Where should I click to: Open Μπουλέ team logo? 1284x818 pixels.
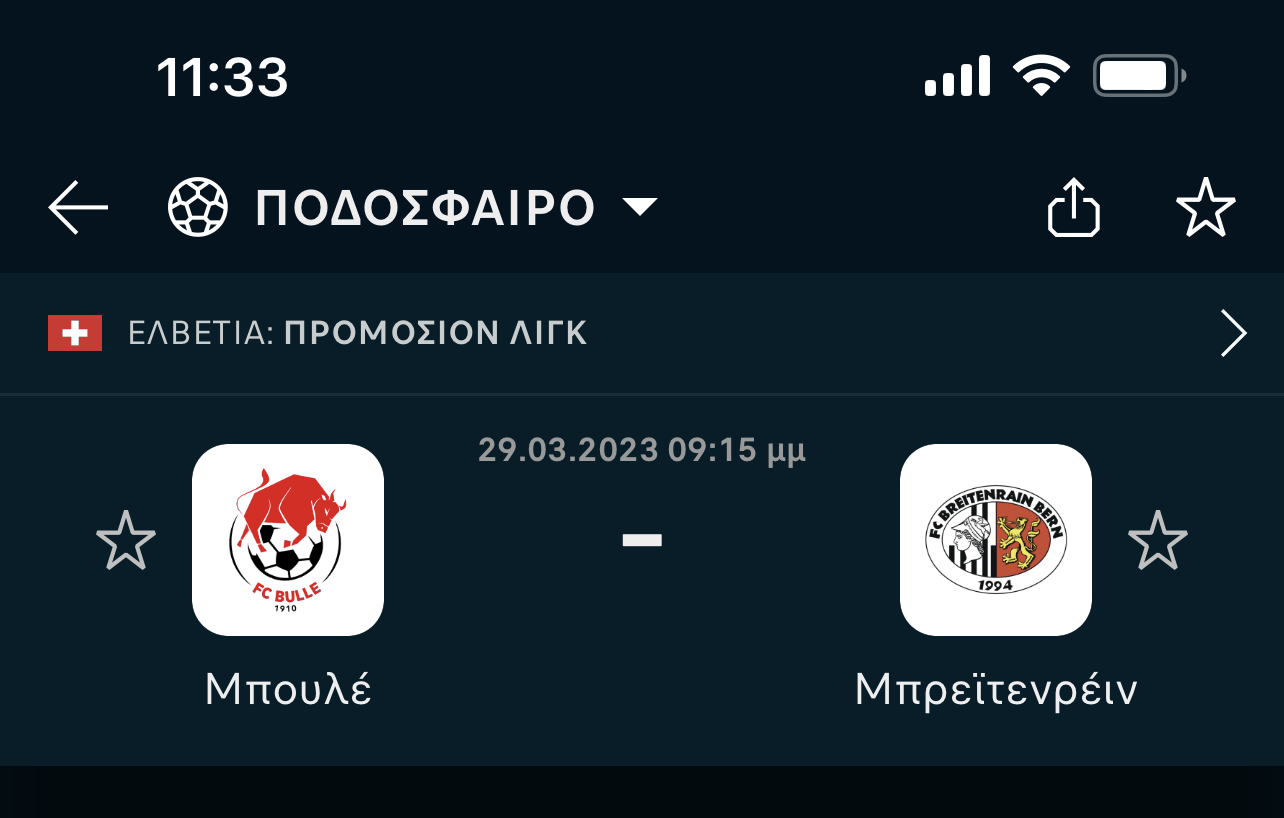(x=288, y=540)
